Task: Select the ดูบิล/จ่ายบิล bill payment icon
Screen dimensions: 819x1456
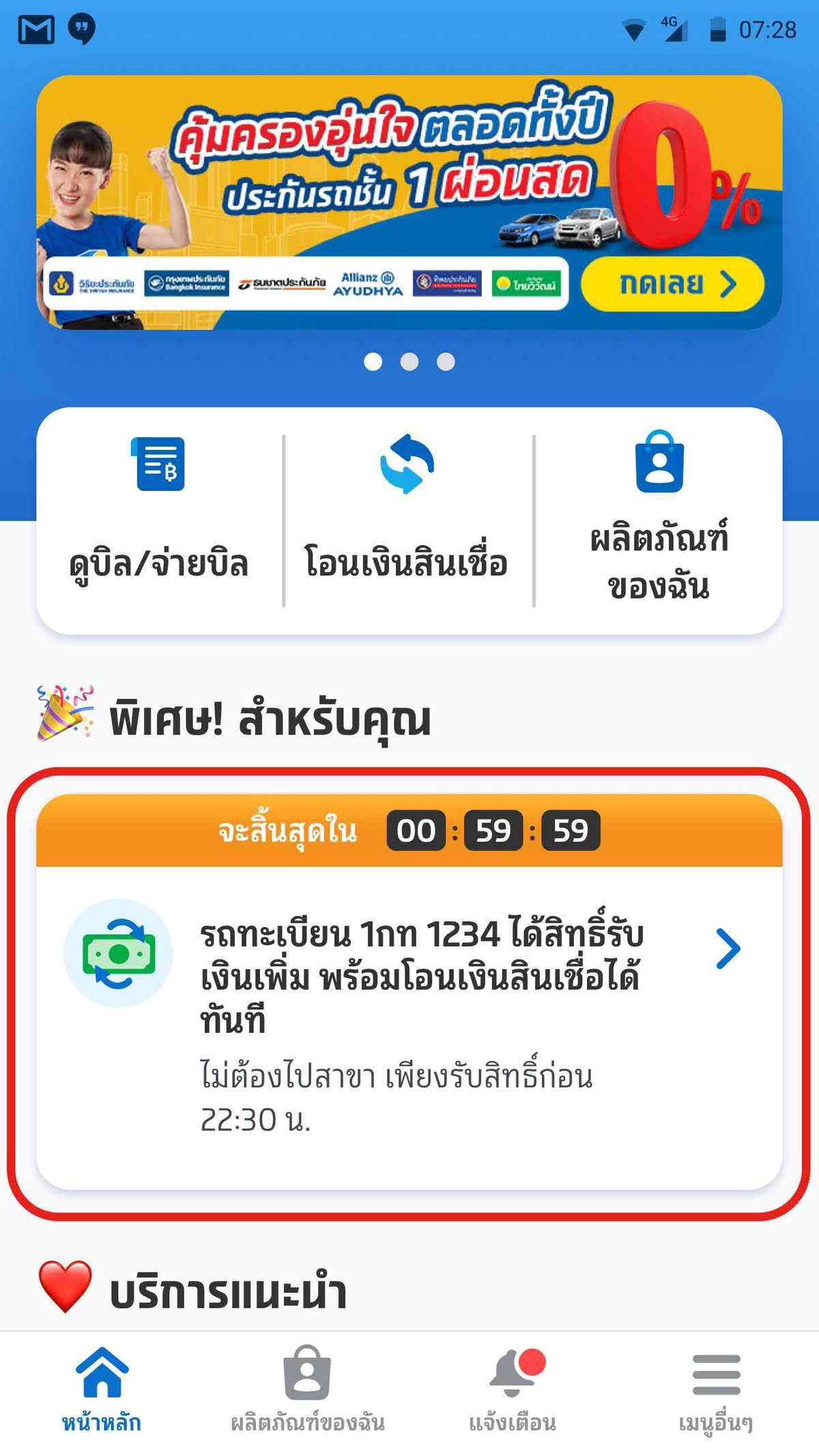Action: 158,464
